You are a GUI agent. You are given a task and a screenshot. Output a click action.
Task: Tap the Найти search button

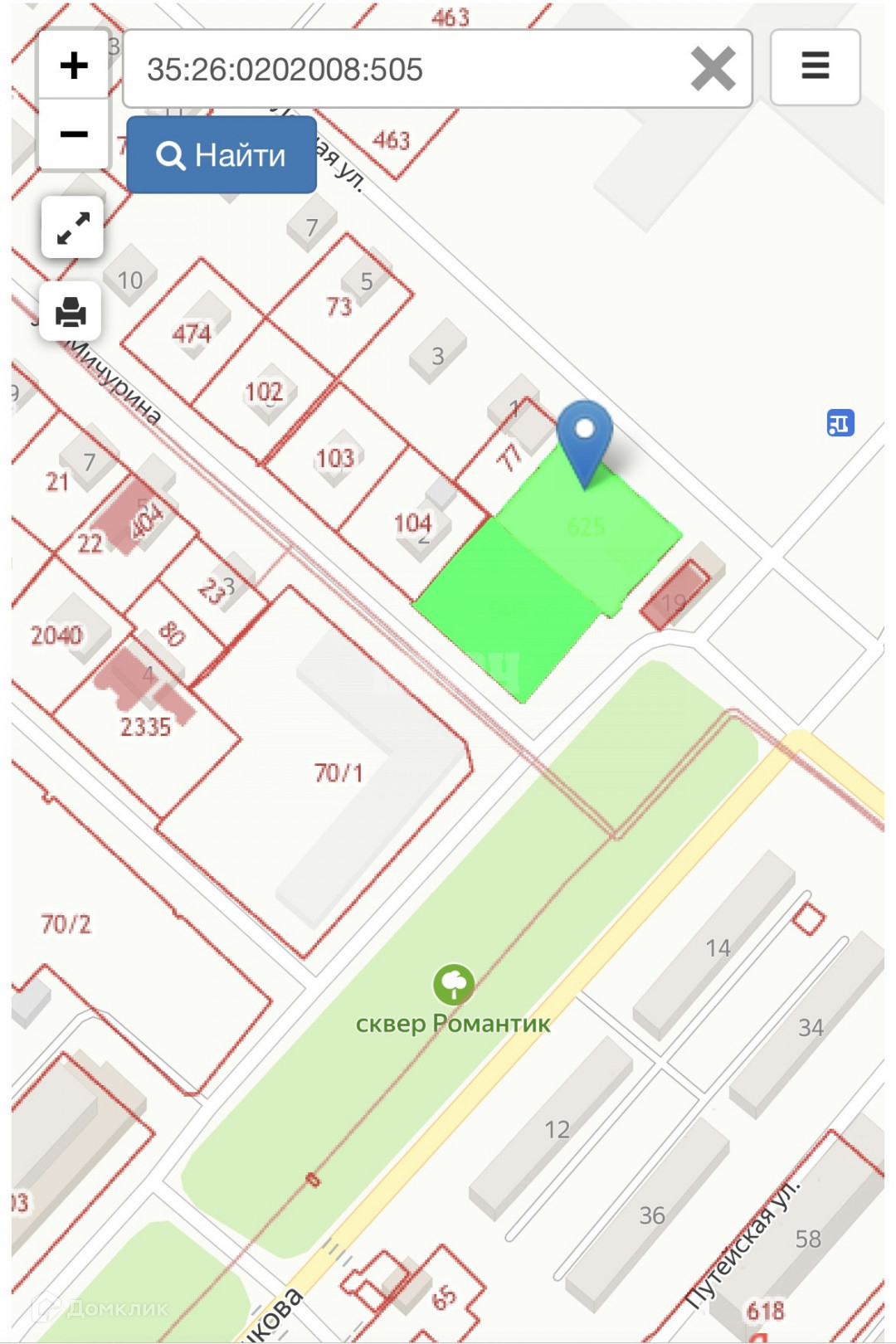pos(222,155)
